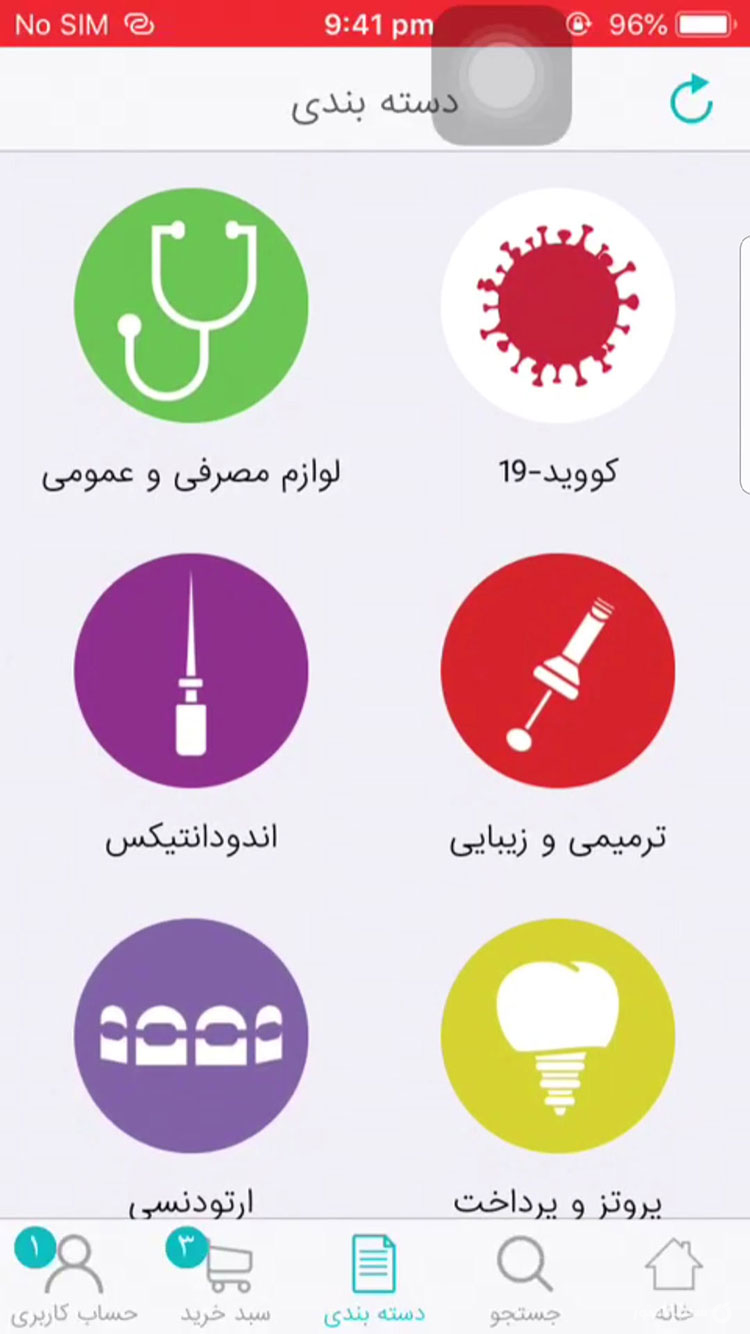Open the orthodontics braces icon
Viewport: 750px width, 1334px height.
point(191,1037)
